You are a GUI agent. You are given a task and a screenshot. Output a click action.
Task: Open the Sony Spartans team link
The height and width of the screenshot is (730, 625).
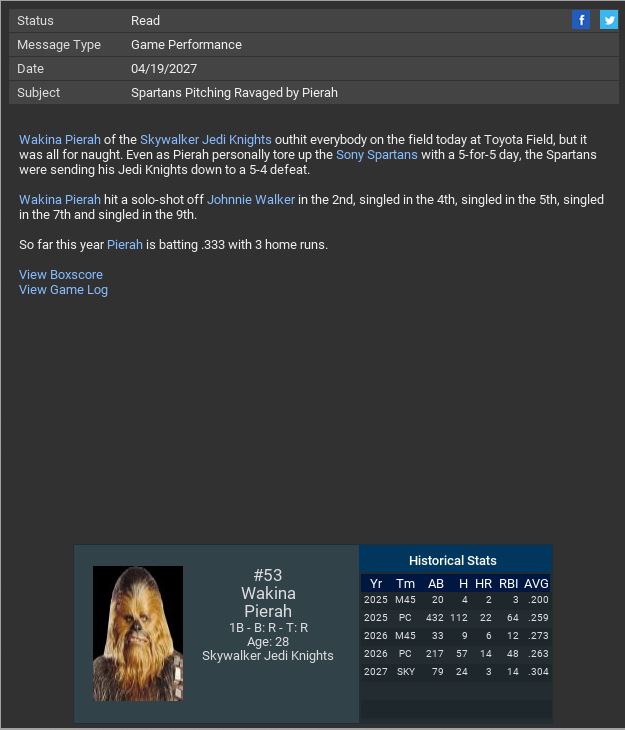point(376,155)
